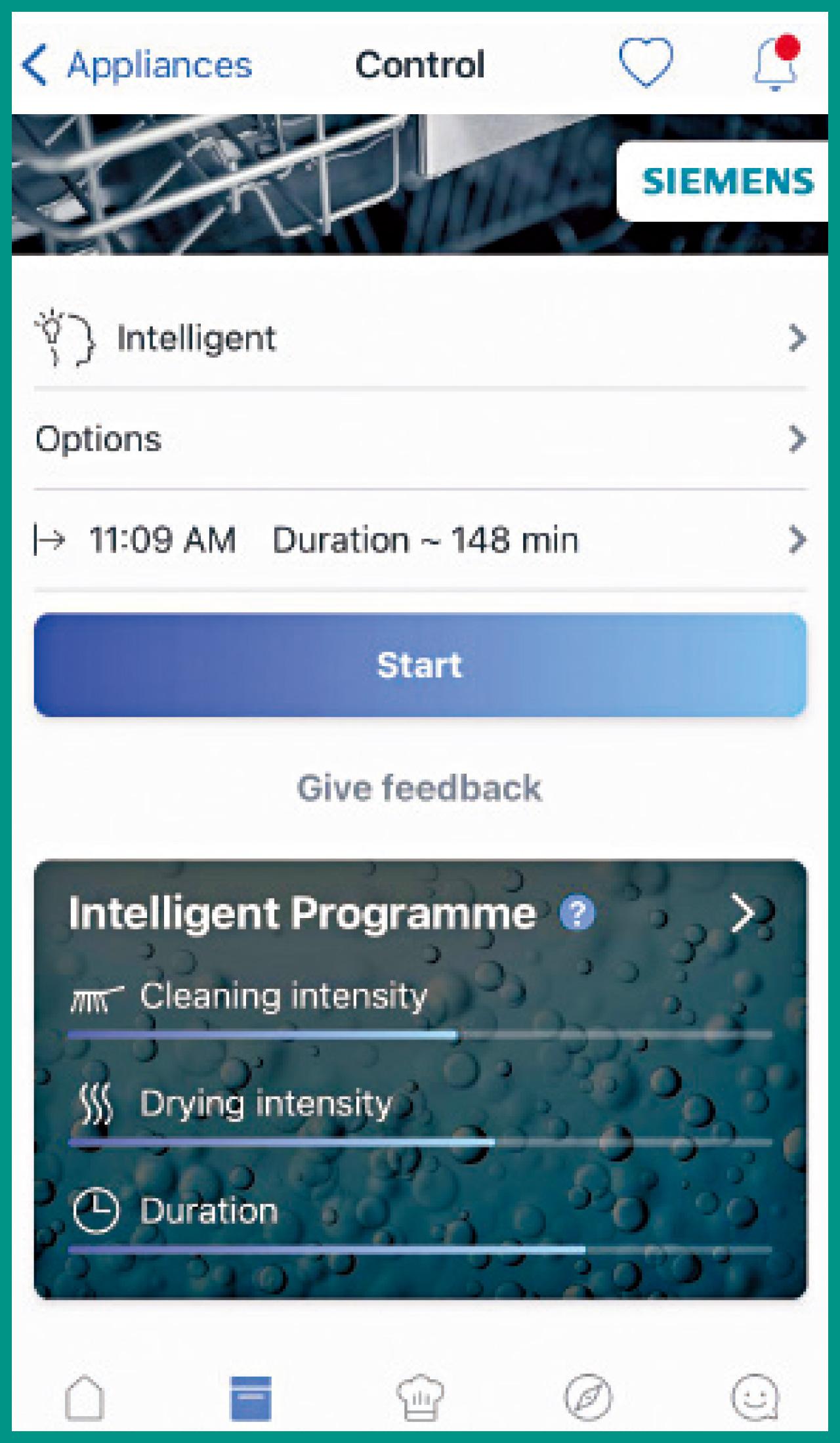Open the finish time and duration row
The width and height of the screenshot is (840, 1443).
pos(420,540)
